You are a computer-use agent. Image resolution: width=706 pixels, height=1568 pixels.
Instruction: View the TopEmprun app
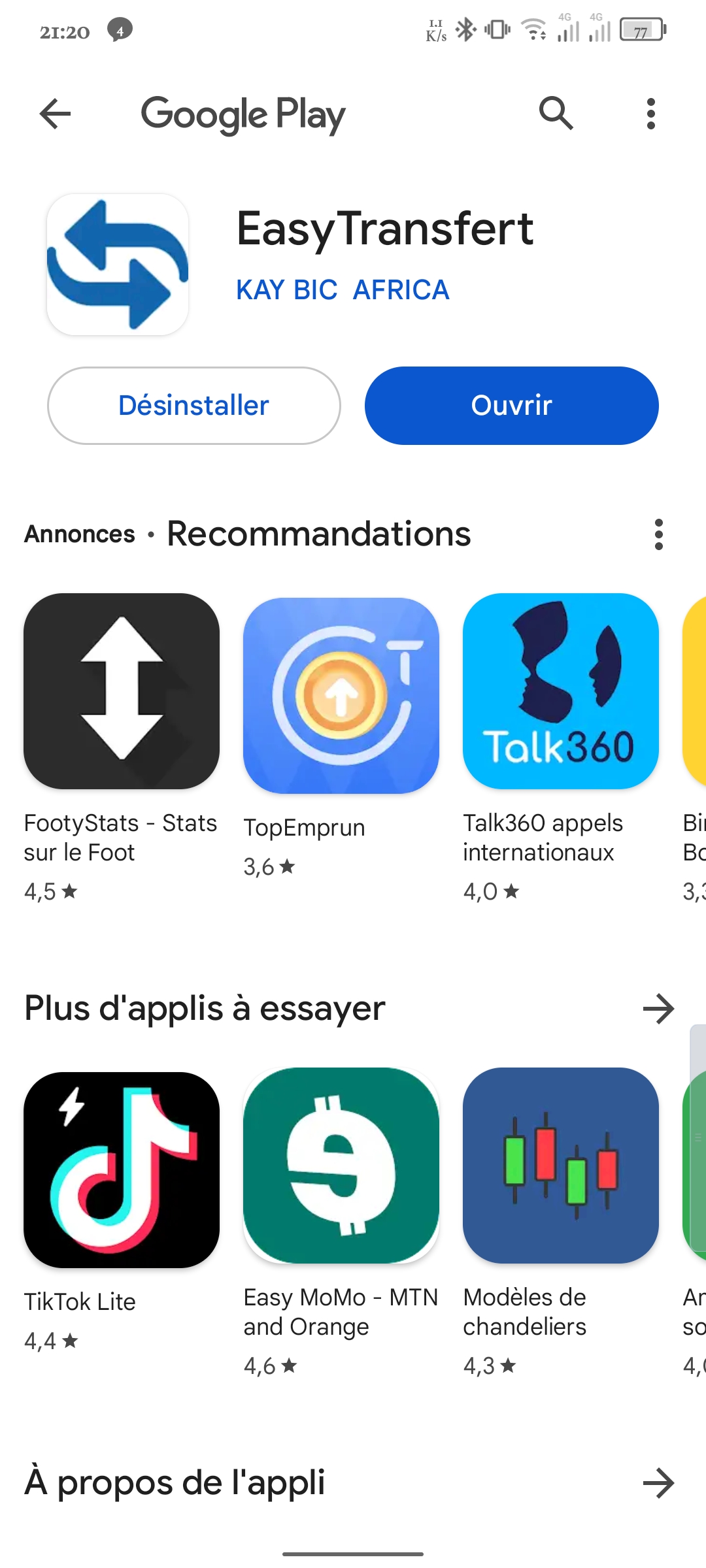[x=341, y=737]
